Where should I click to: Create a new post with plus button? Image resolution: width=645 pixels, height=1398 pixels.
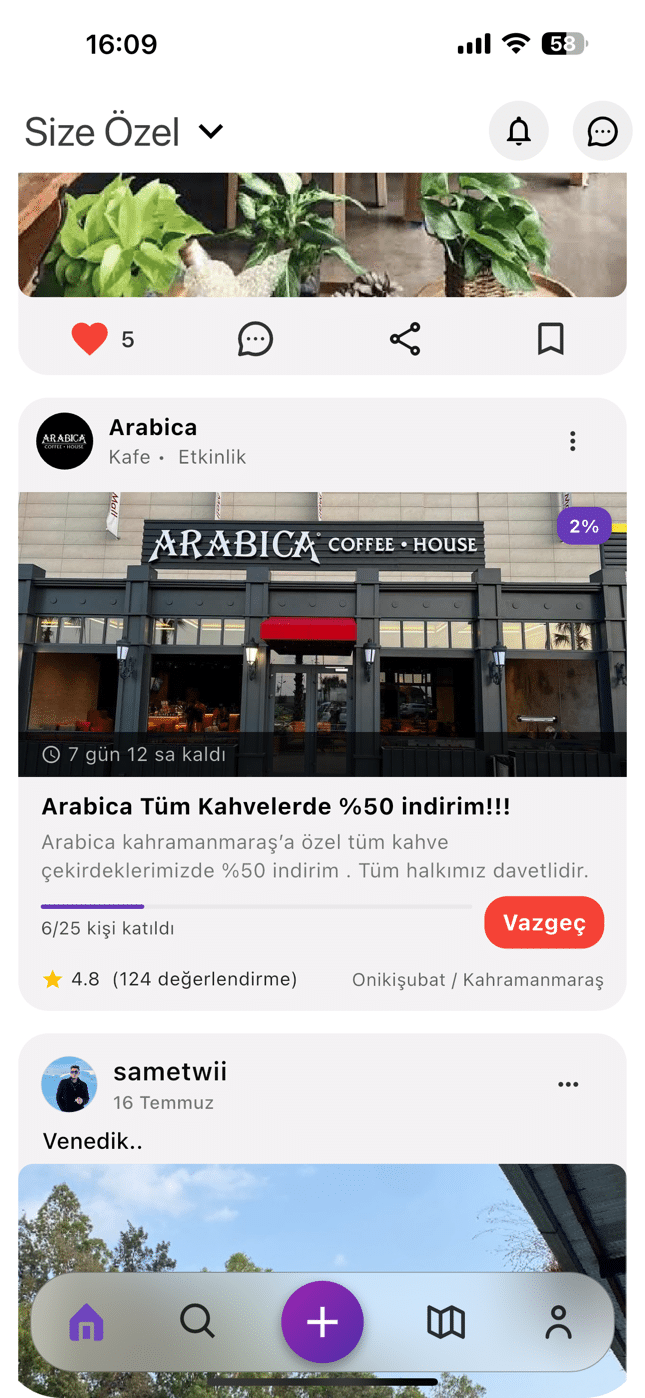tap(322, 1322)
